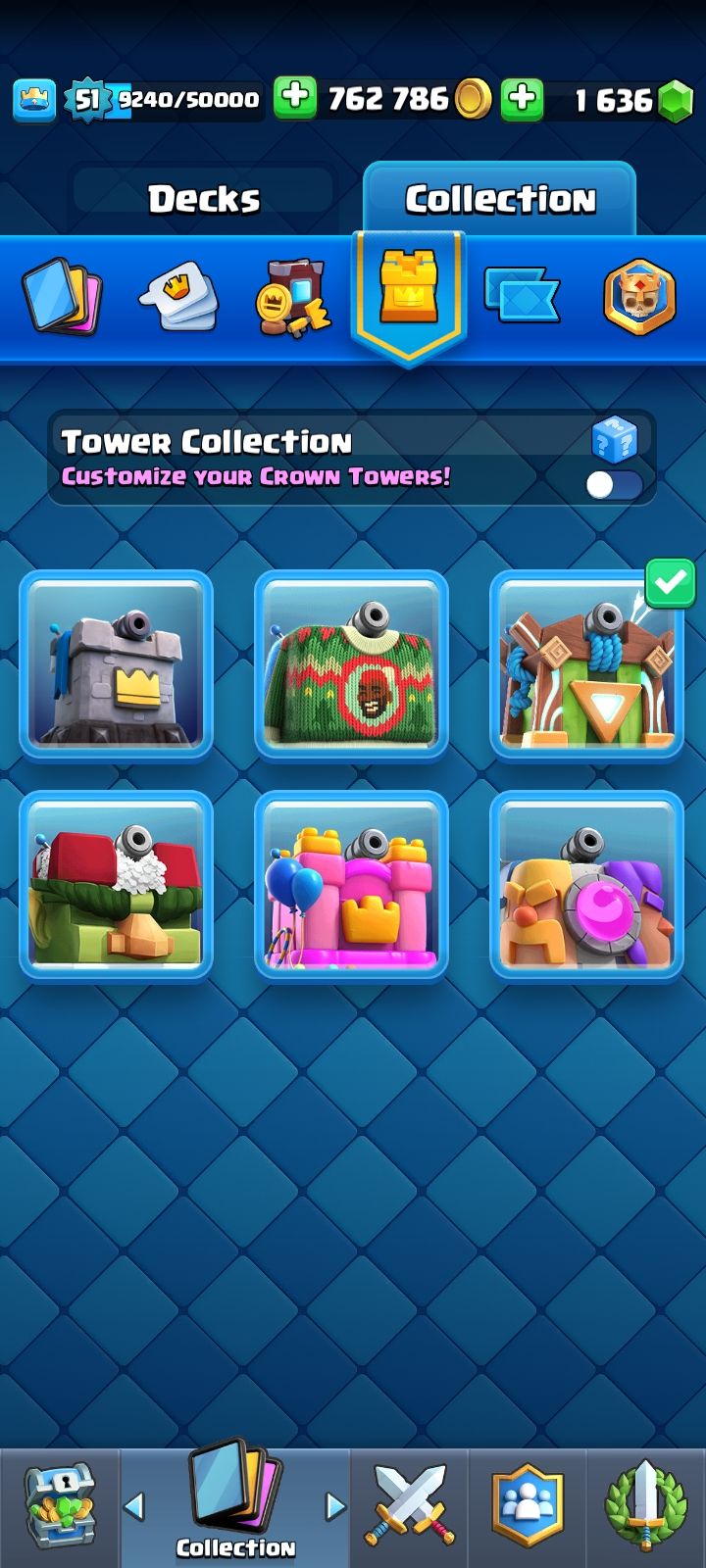This screenshot has height=1568, width=706.
Task: Select the wooden tower skin with blue rope
Action: point(586,665)
